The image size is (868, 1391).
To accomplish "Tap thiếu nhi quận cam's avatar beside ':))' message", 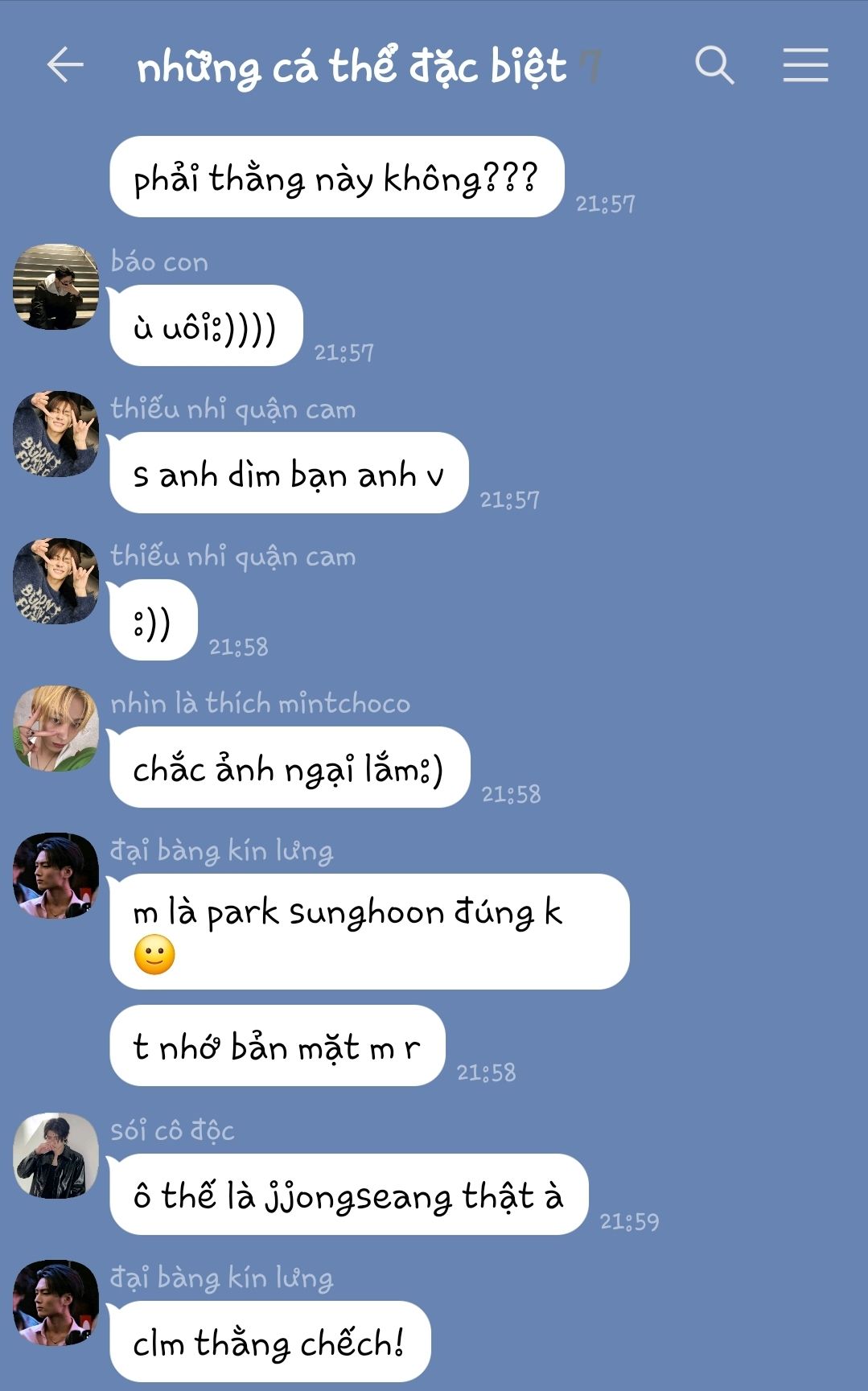I will tap(56, 581).
